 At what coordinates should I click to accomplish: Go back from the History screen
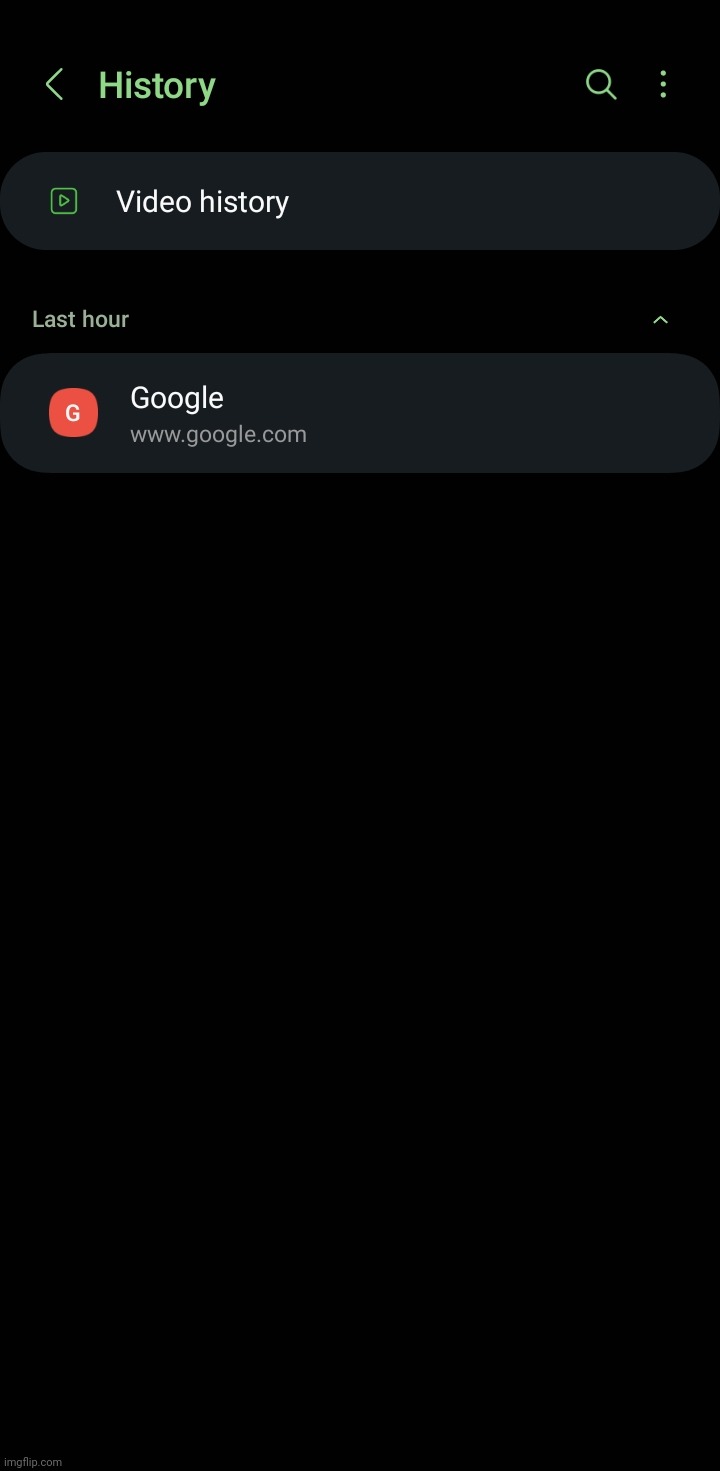[55, 85]
